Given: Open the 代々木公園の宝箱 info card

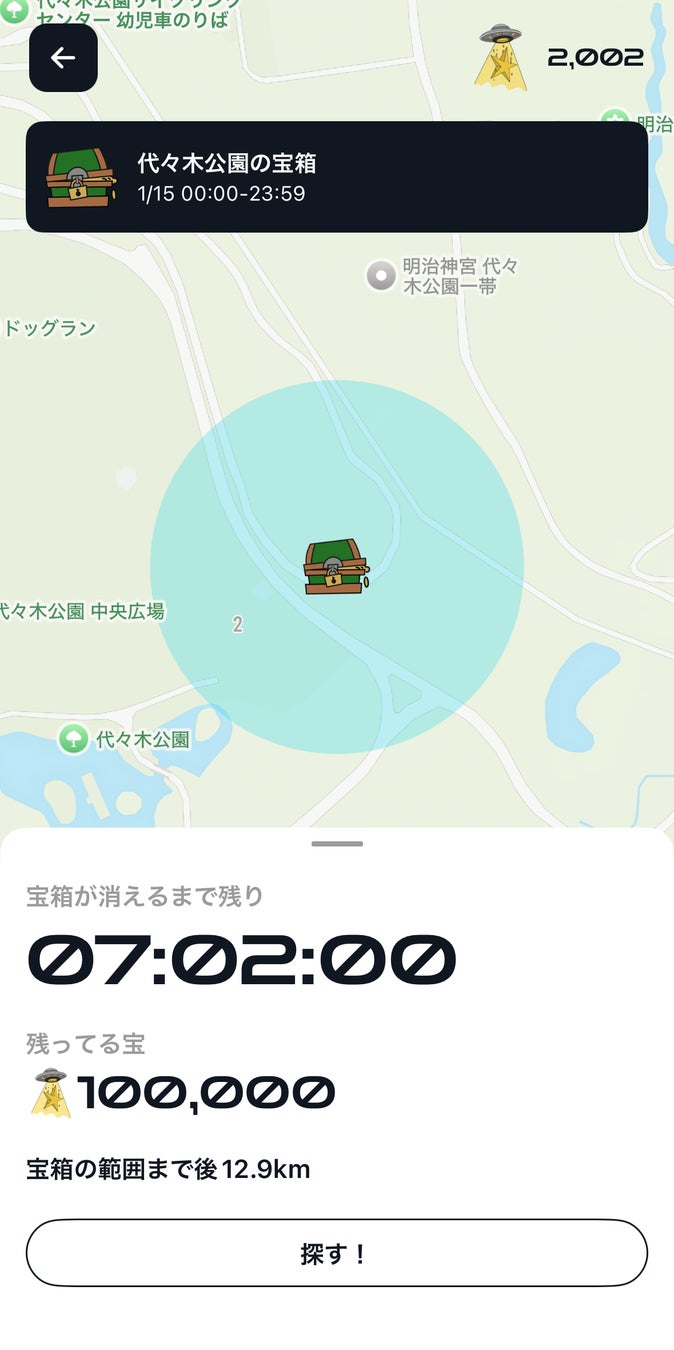Looking at the screenshot, I should (x=336, y=177).
